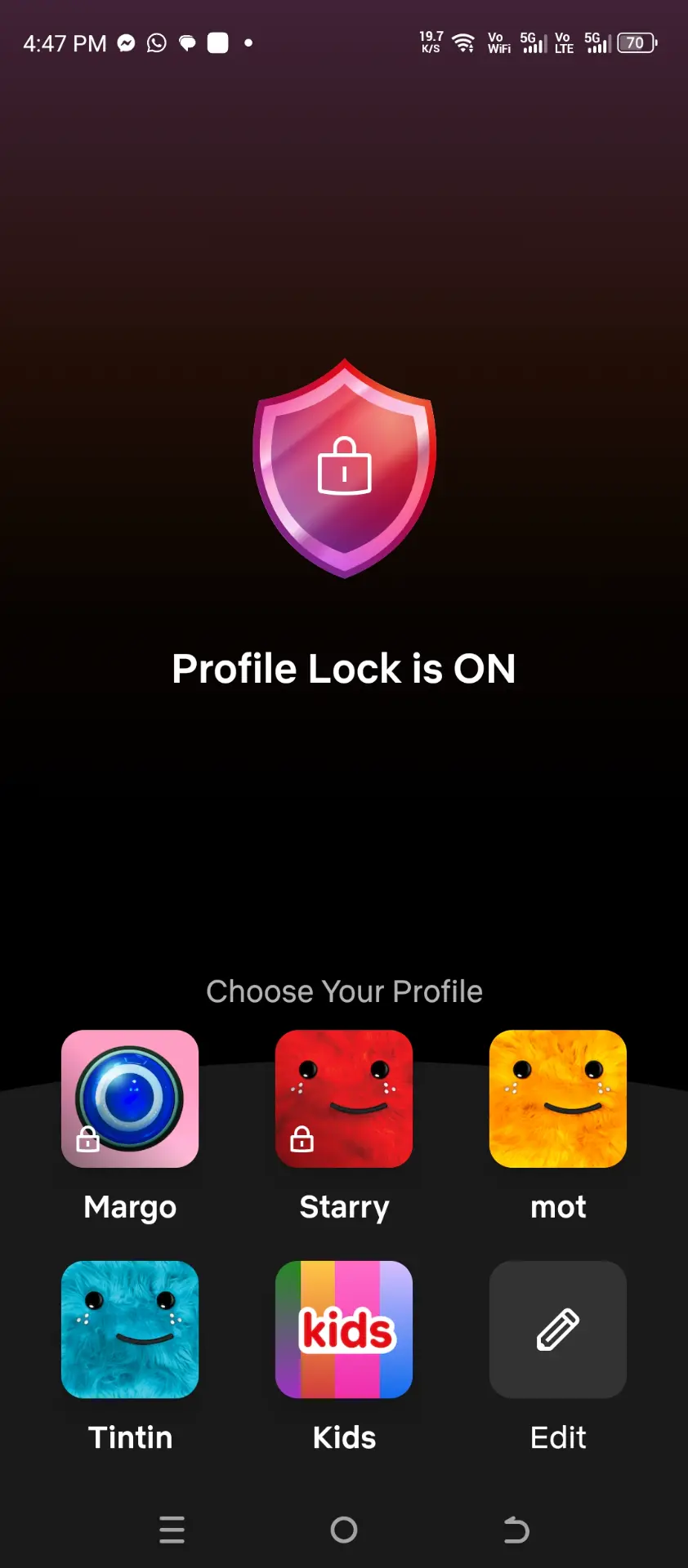Go back using the system back button

click(x=516, y=1530)
